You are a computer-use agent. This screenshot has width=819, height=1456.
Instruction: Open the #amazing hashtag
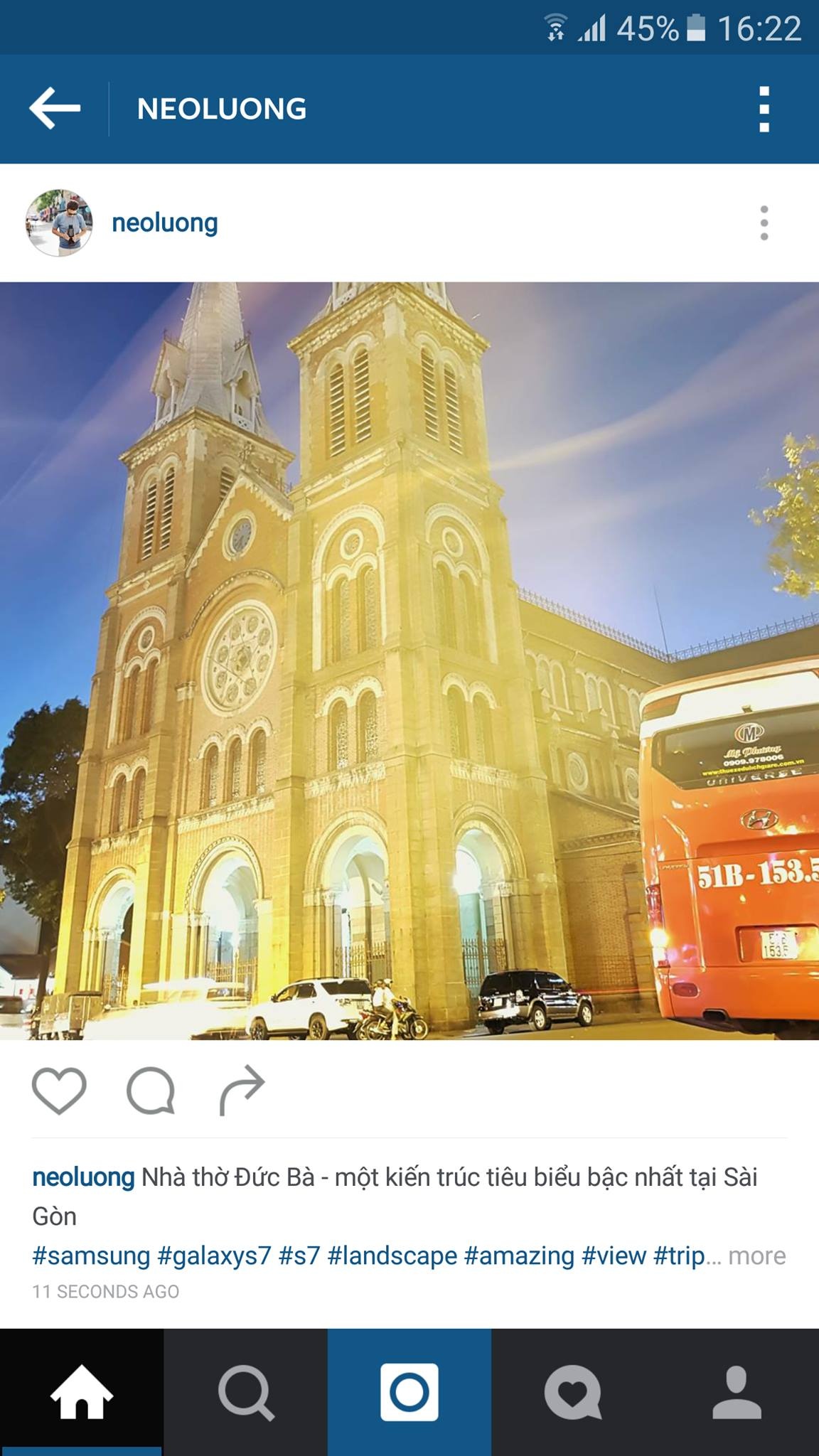(519, 1256)
